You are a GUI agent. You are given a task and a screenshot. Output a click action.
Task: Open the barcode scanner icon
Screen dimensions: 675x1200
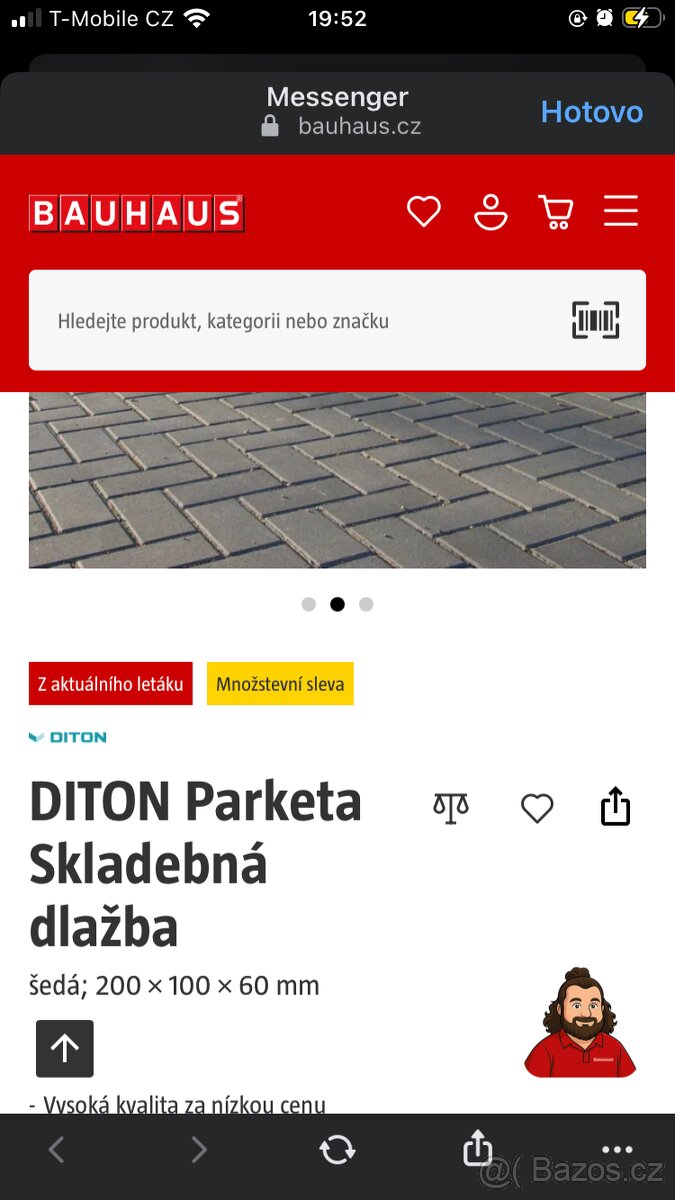[596, 321]
